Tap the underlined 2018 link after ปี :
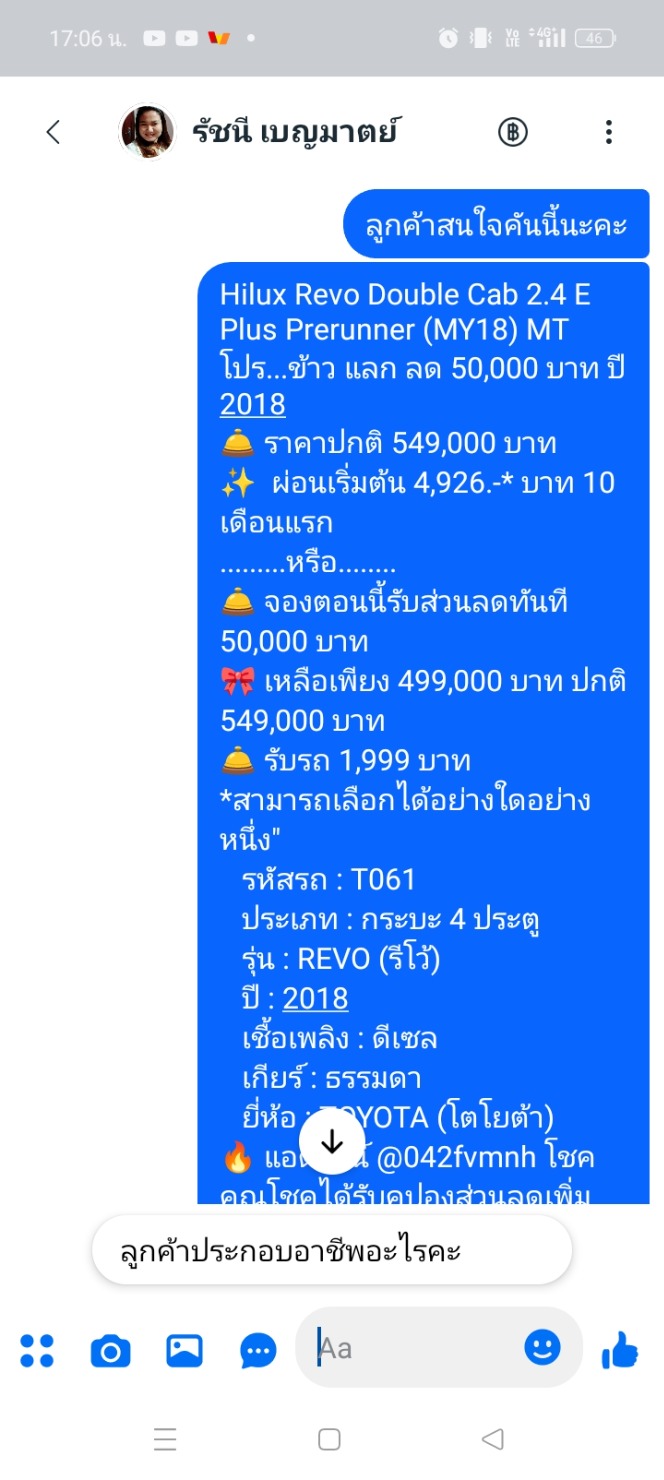The height and width of the screenshot is (1480, 664). (x=315, y=998)
